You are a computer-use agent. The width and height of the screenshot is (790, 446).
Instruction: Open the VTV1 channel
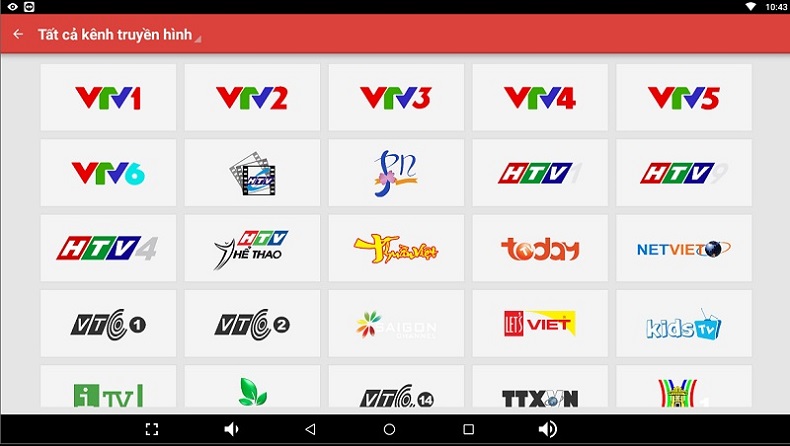(108, 98)
